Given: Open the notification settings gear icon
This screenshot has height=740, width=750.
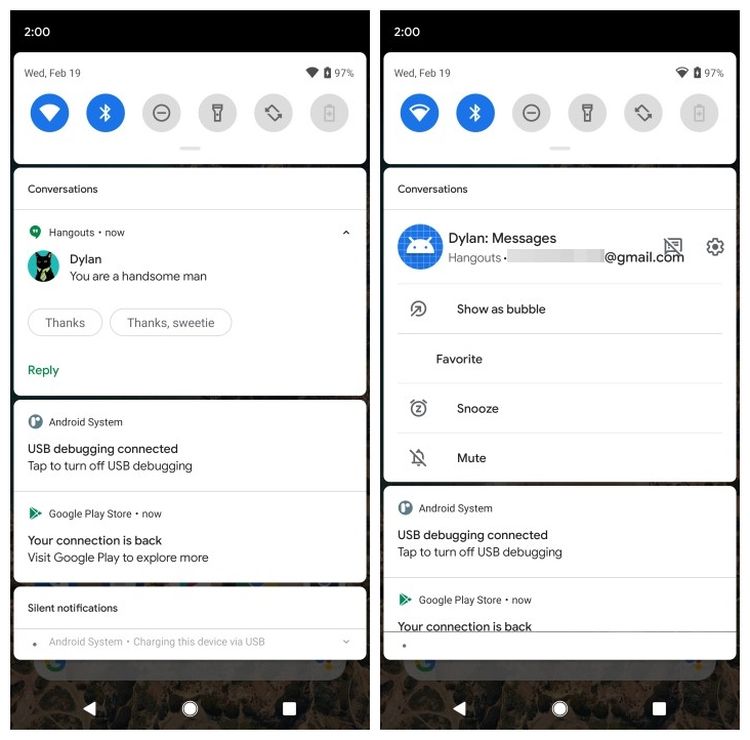Looking at the screenshot, I should point(714,247).
